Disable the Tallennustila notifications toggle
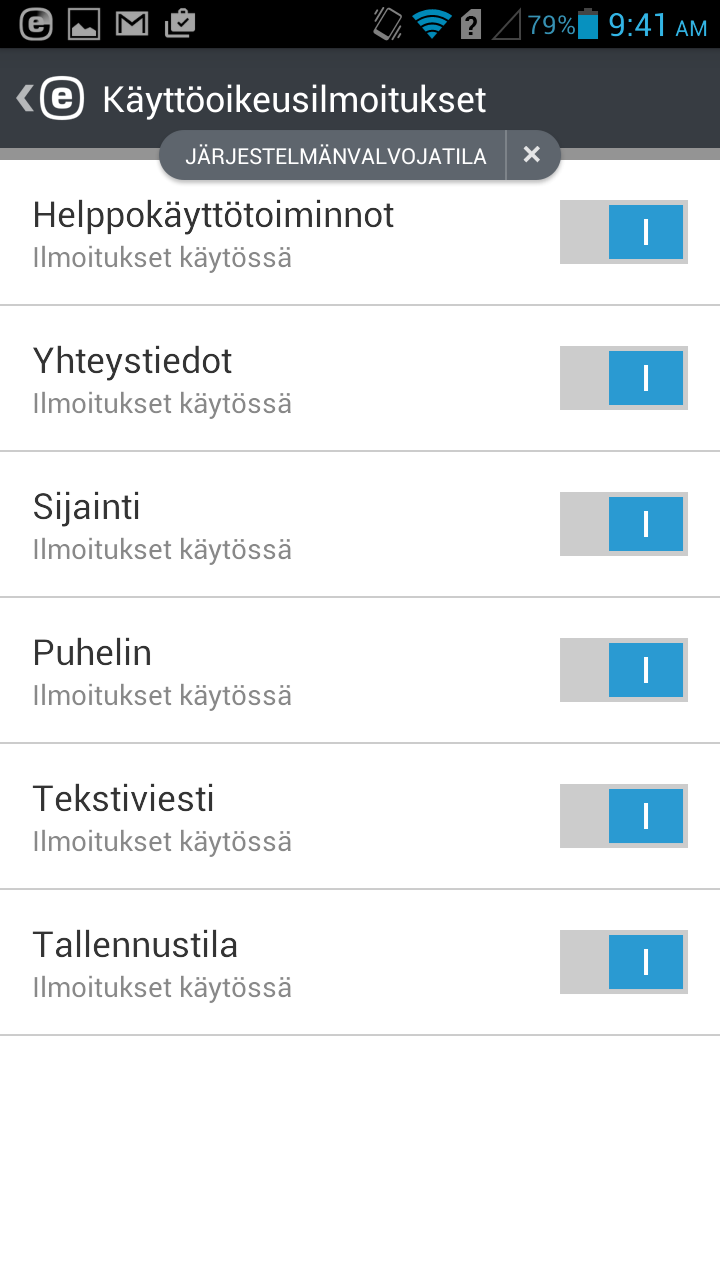Screen dimensions: 720x1280 (x=624, y=962)
